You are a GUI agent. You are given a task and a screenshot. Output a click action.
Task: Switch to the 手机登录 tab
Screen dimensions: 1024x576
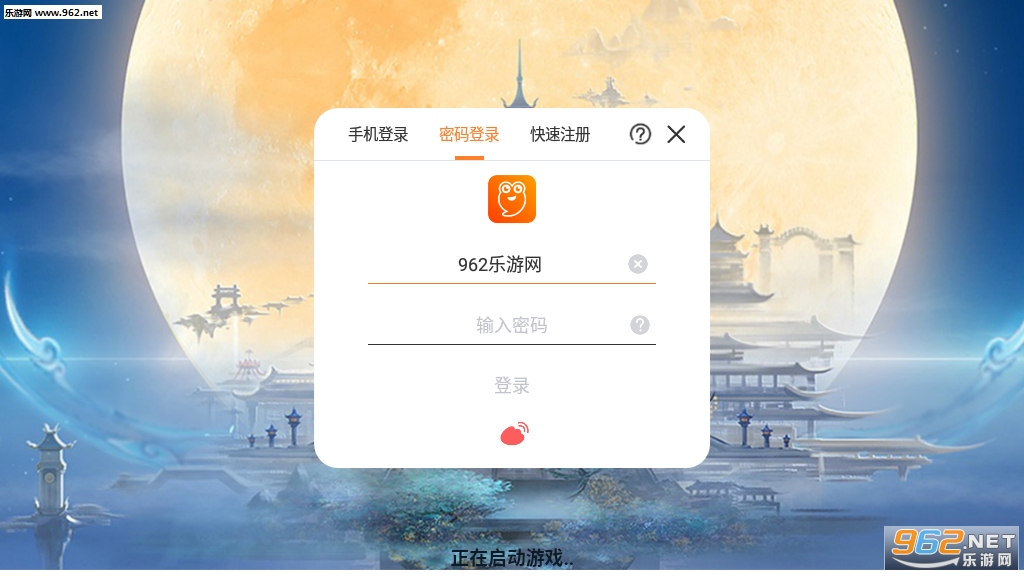click(x=378, y=135)
